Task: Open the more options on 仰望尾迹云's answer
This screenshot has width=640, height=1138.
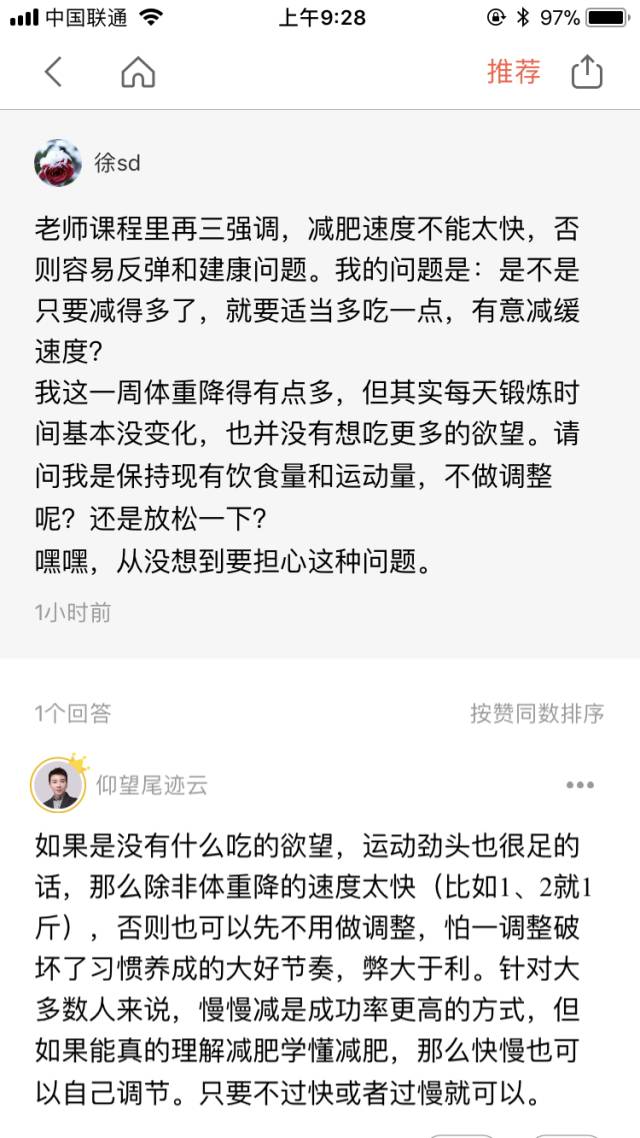Action: click(580, 785)
